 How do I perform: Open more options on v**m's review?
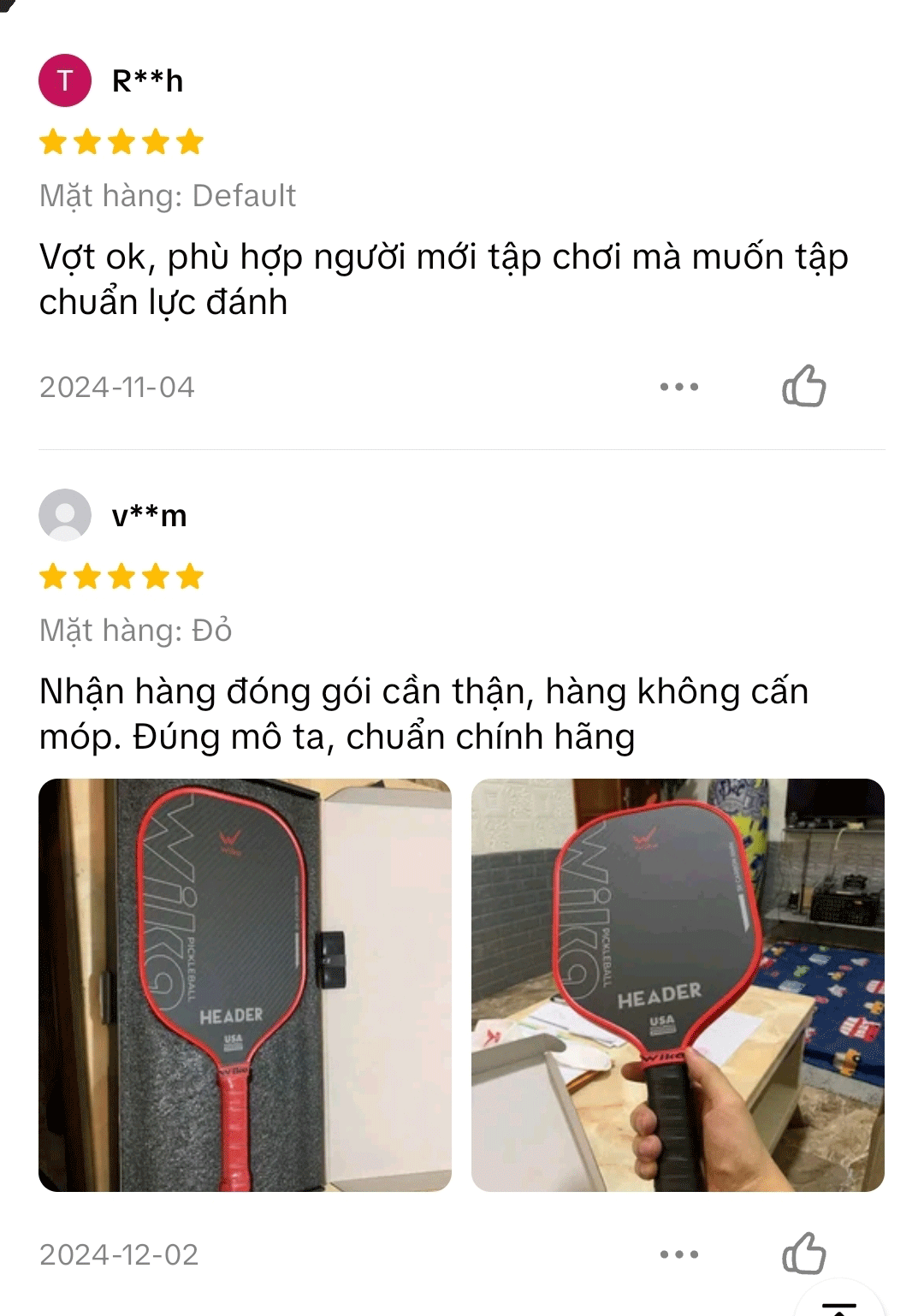678,1254
